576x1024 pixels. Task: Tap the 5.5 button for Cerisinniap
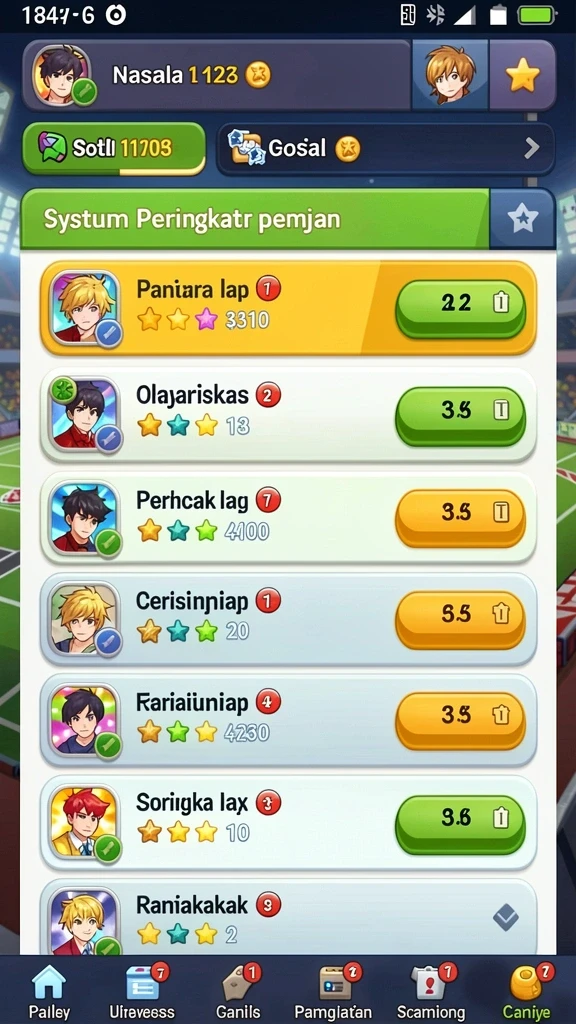point(460,614)
